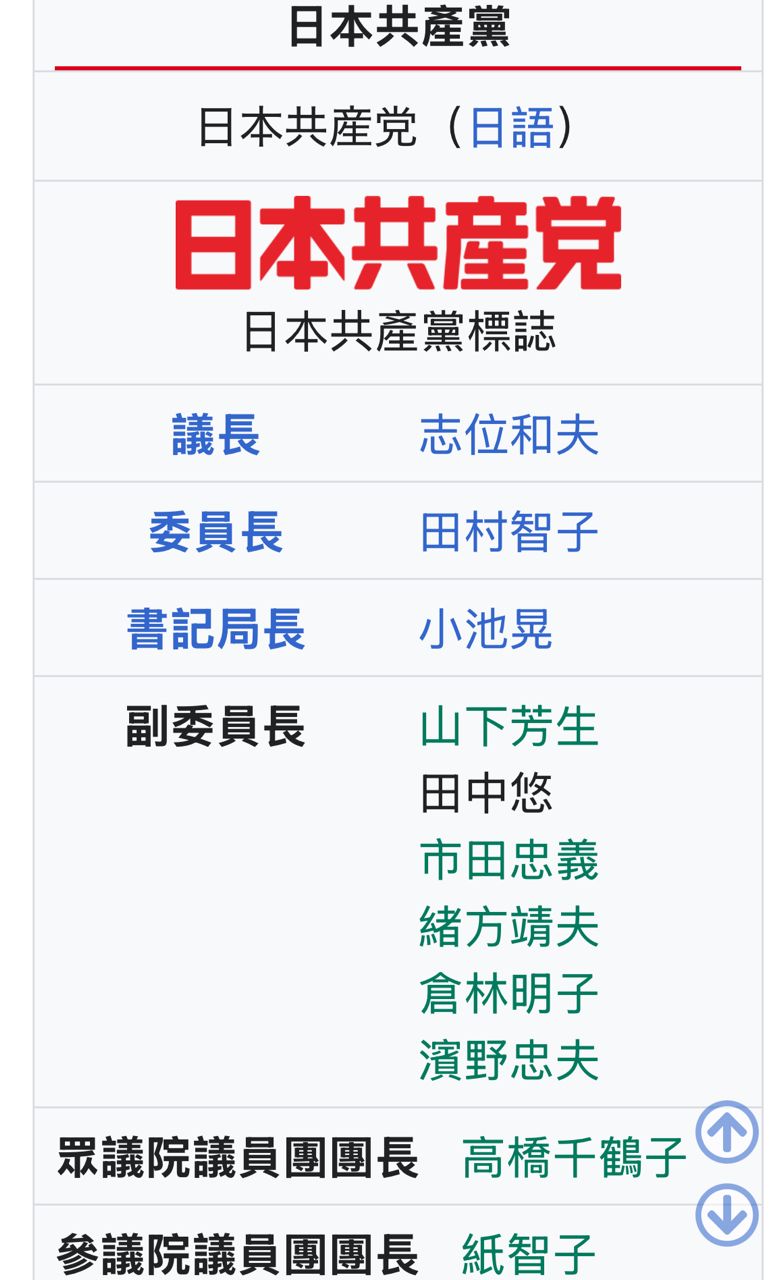Screen dimensions: 784x1280
Task: Tap the 市田忠義 link
Action: point(509,861)
